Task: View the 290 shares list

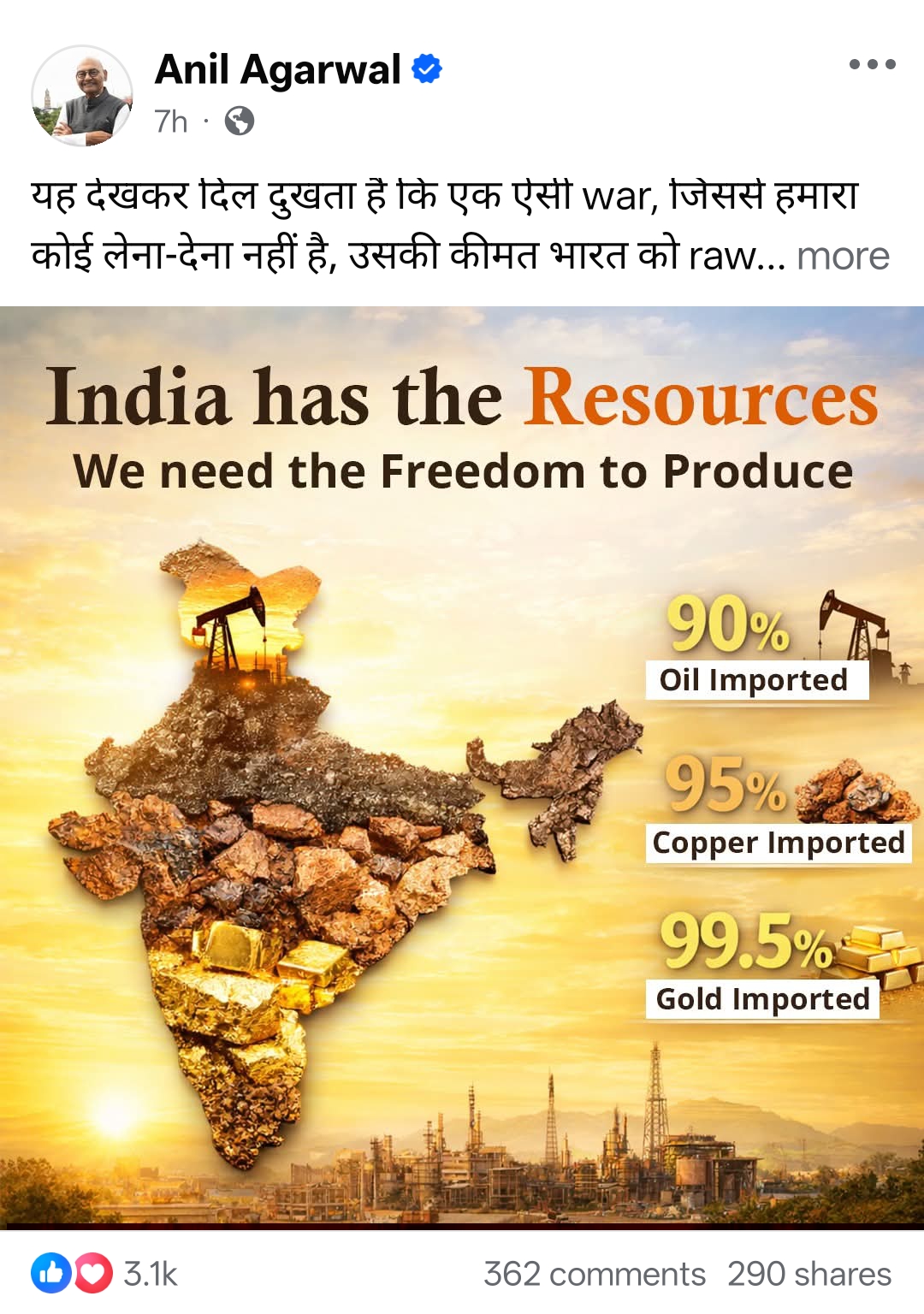Action: click(808, 1274)
